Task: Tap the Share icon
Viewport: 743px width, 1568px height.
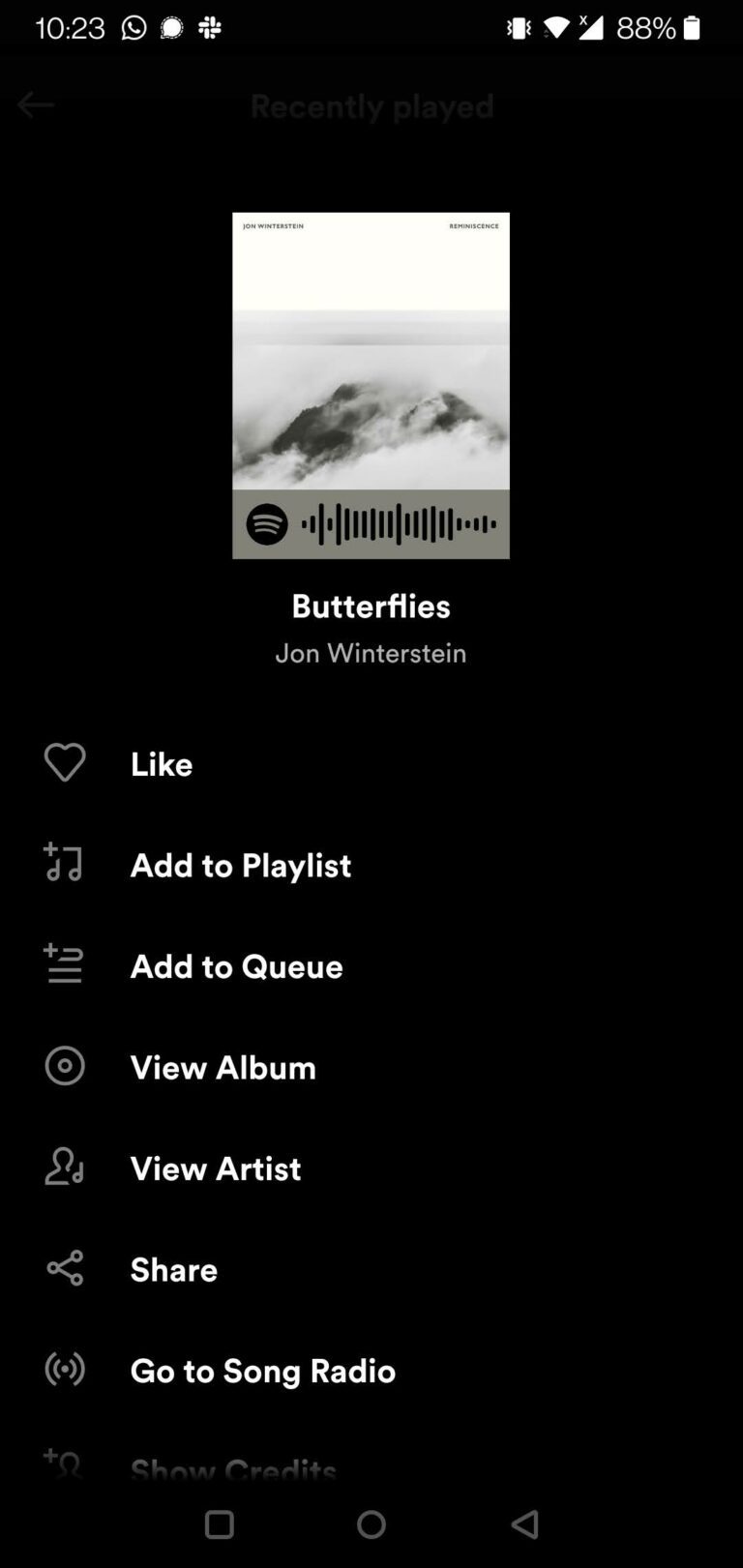Action: pyautogui.click(x=64, y=1268)
